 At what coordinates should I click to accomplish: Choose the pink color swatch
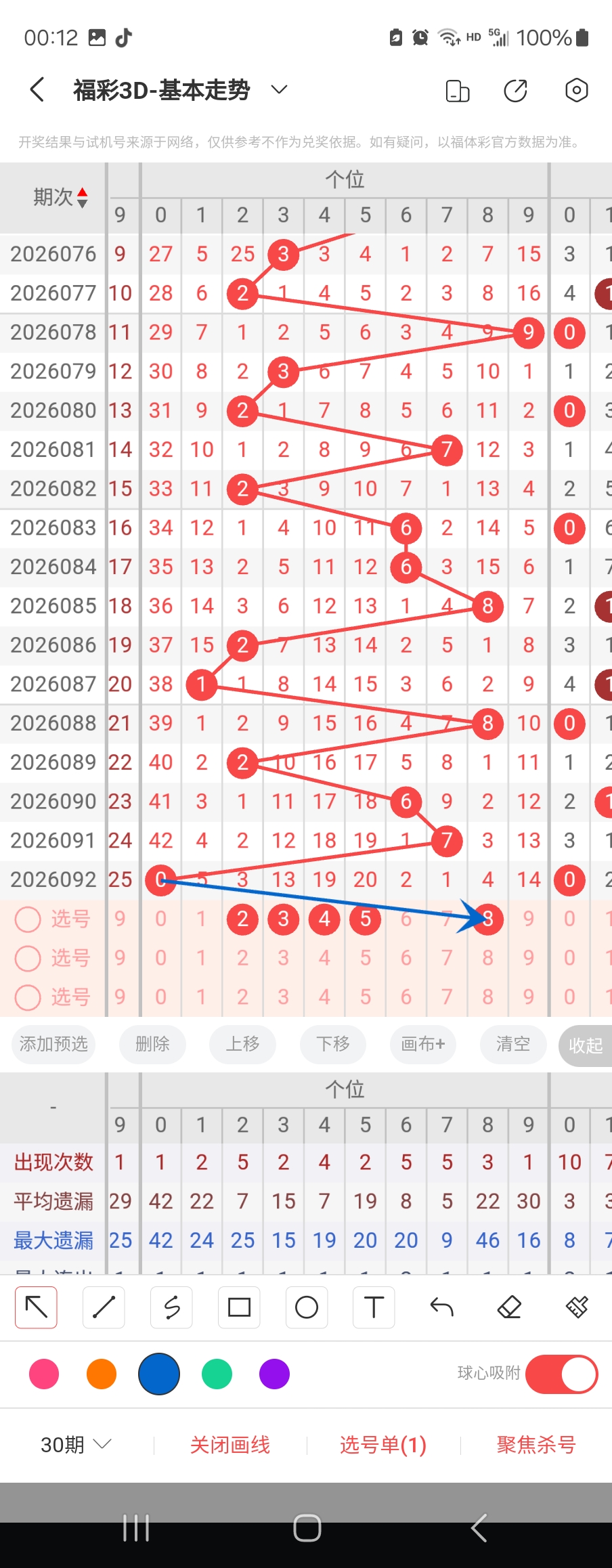click(x=44, y=1374)
